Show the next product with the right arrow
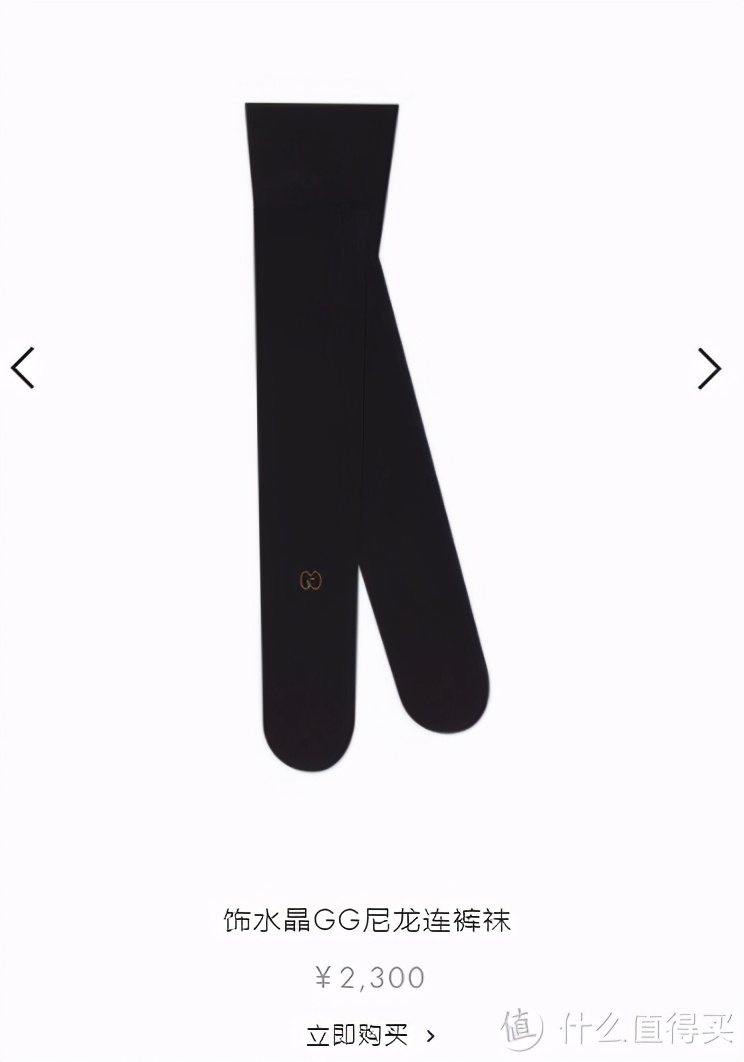Image resolution: width=744 pixels, height=1062 pixels. click(x=709, y=368)
